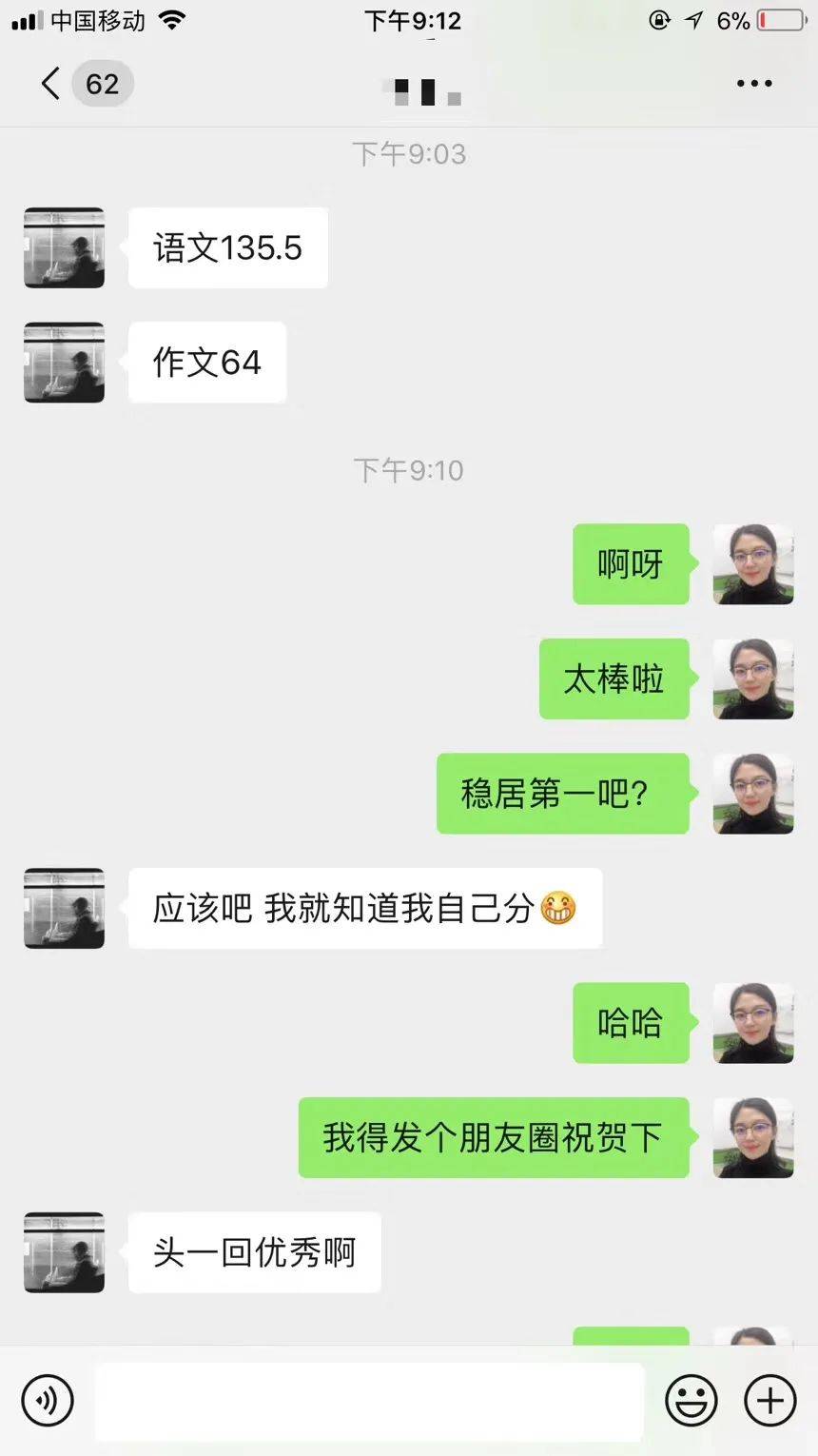Open the plus attachment menu
Viewport: 818px width, 1456px height.
[x=769, y=1401]
